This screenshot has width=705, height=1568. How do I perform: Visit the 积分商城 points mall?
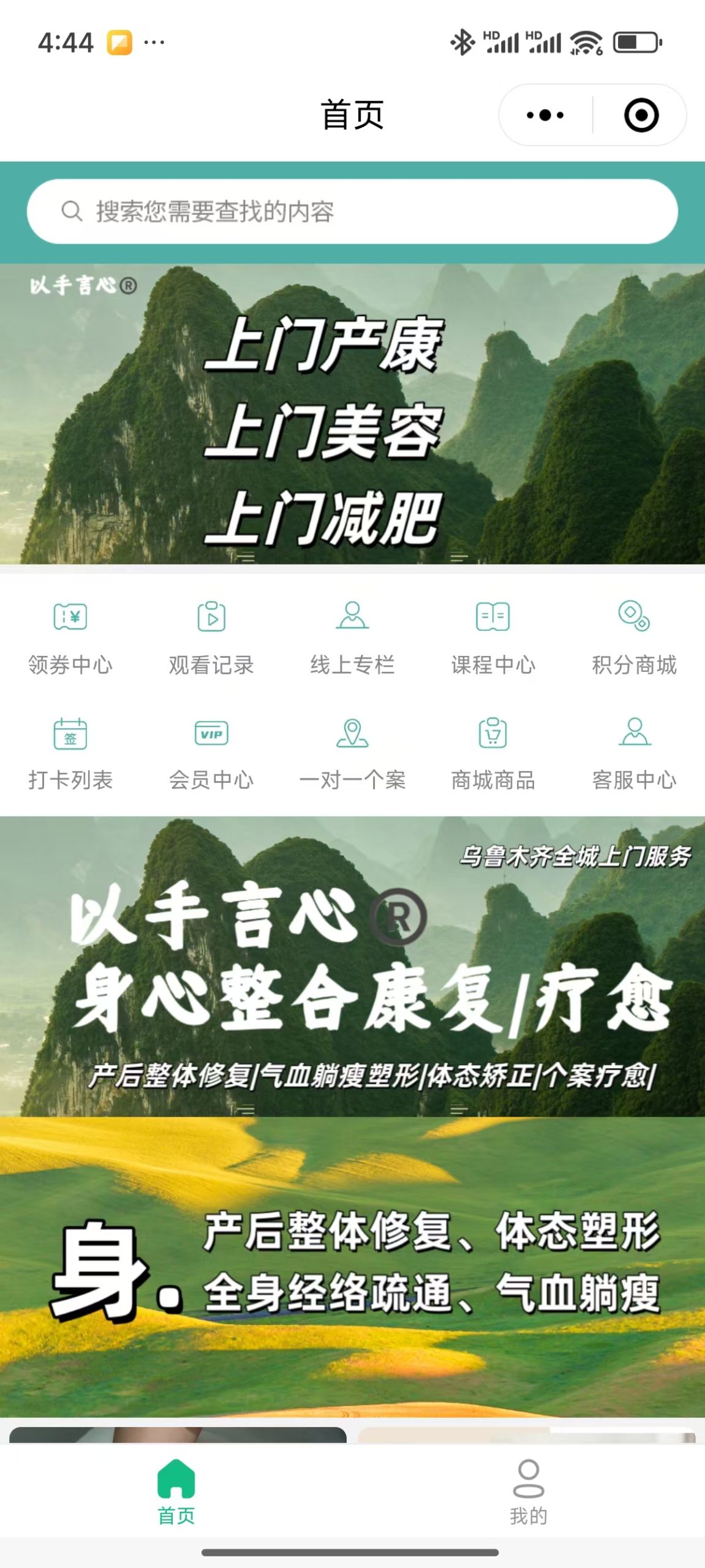click(x=634, y=636)
